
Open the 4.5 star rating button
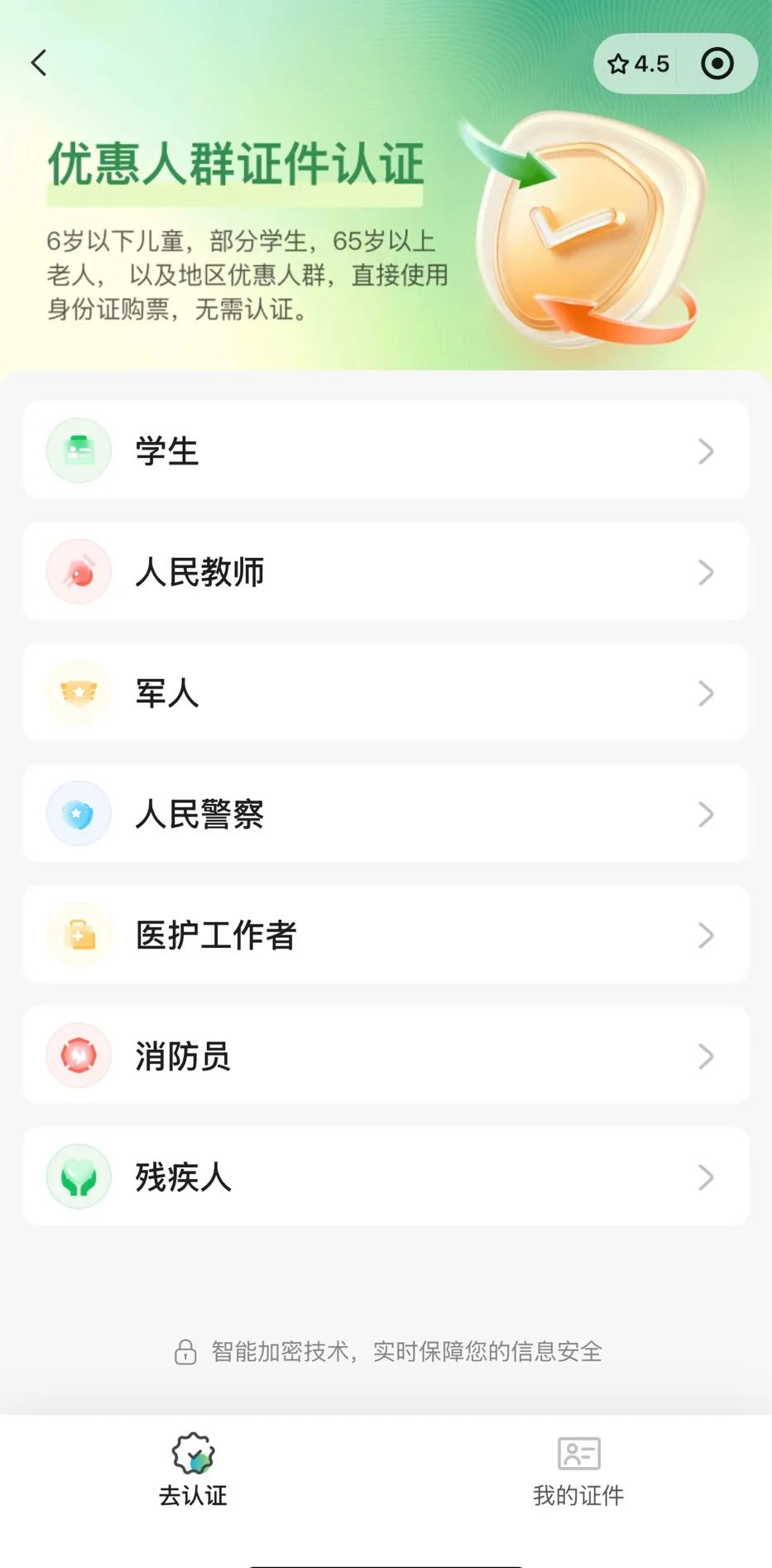pyautogui.click(x=639, y=64)
